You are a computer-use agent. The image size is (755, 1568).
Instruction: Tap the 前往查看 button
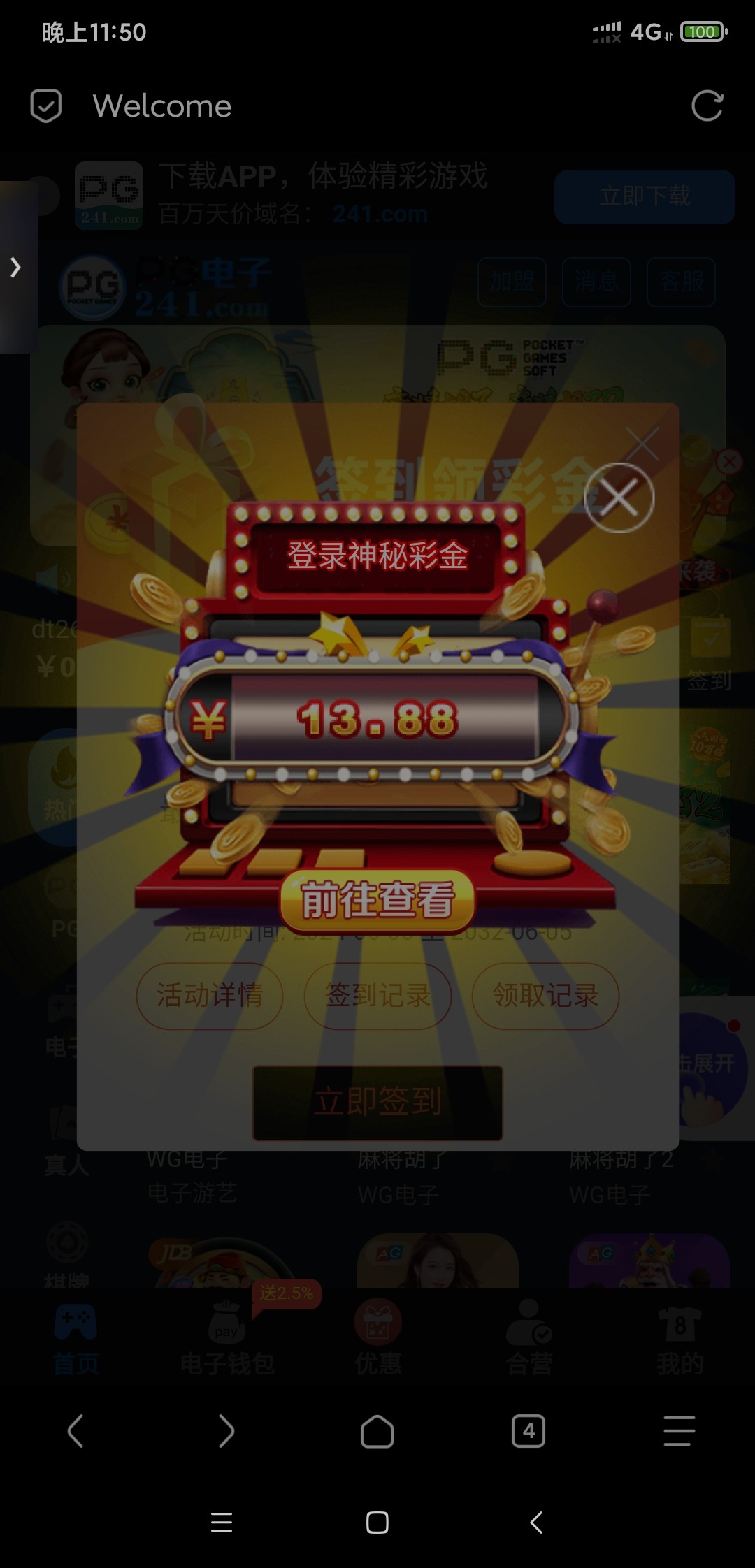tap(377, 900)
